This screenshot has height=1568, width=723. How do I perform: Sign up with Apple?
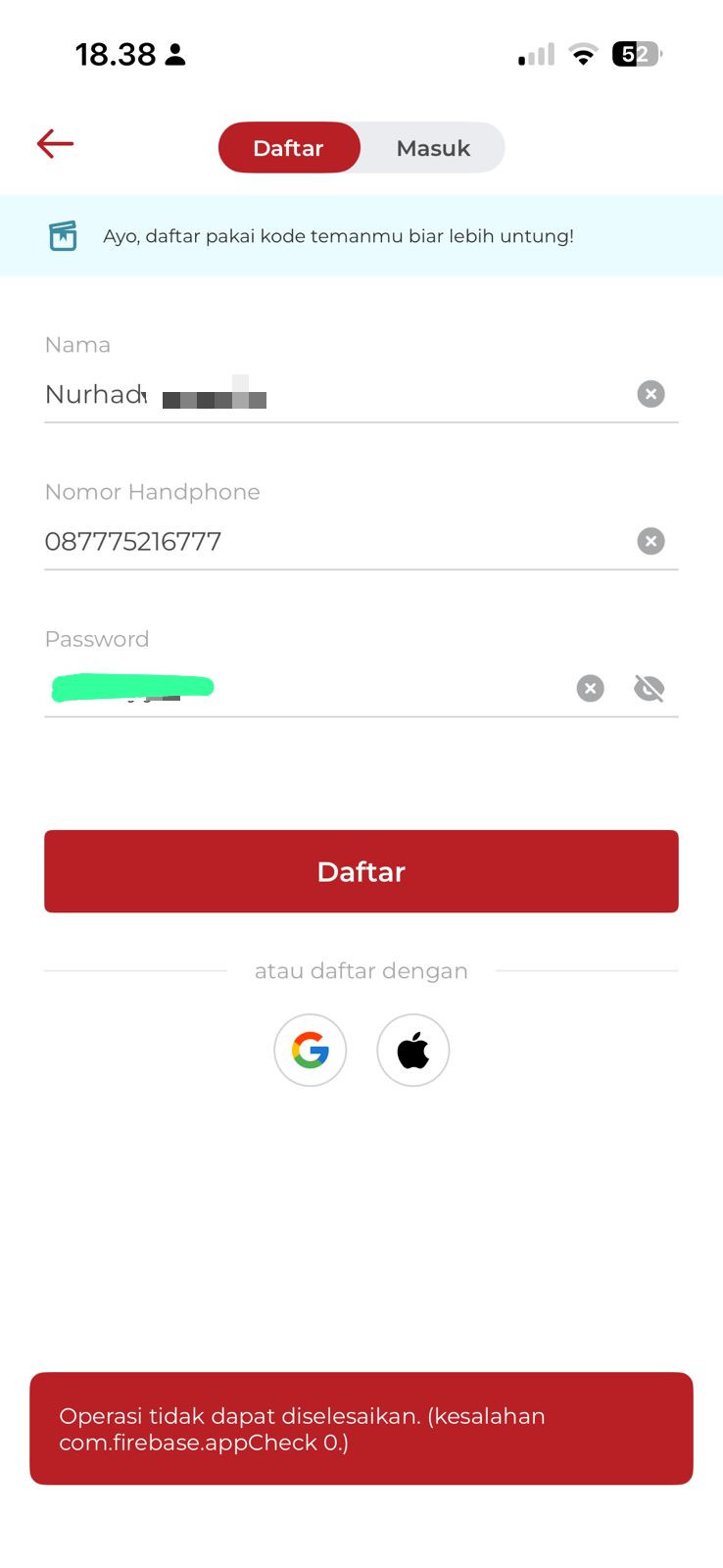(x=412, y=1051)
